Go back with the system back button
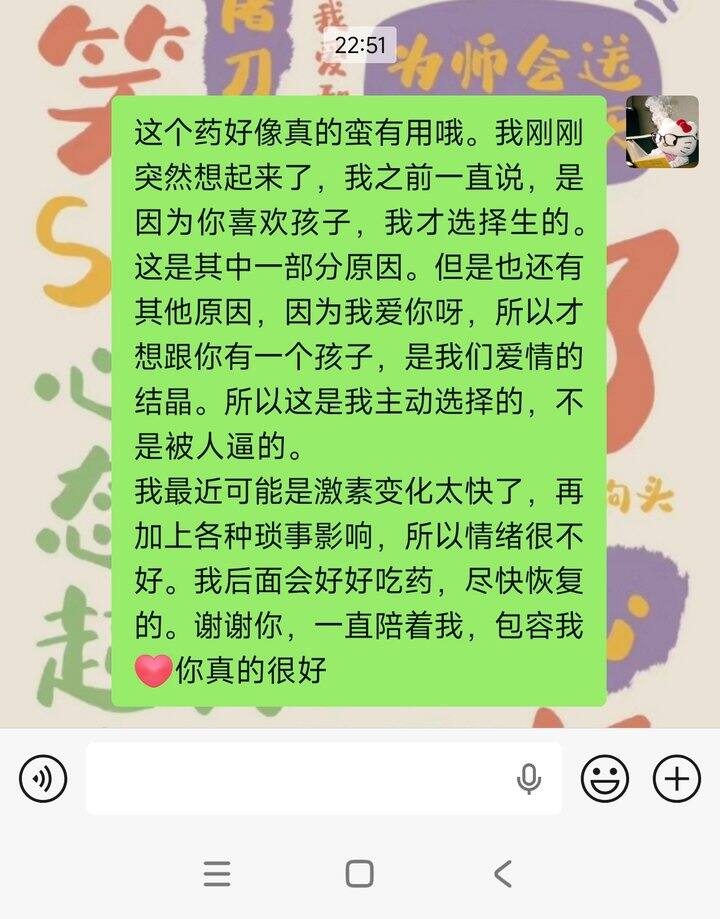The width and height of the screenshot is (720, 919). 503,873
